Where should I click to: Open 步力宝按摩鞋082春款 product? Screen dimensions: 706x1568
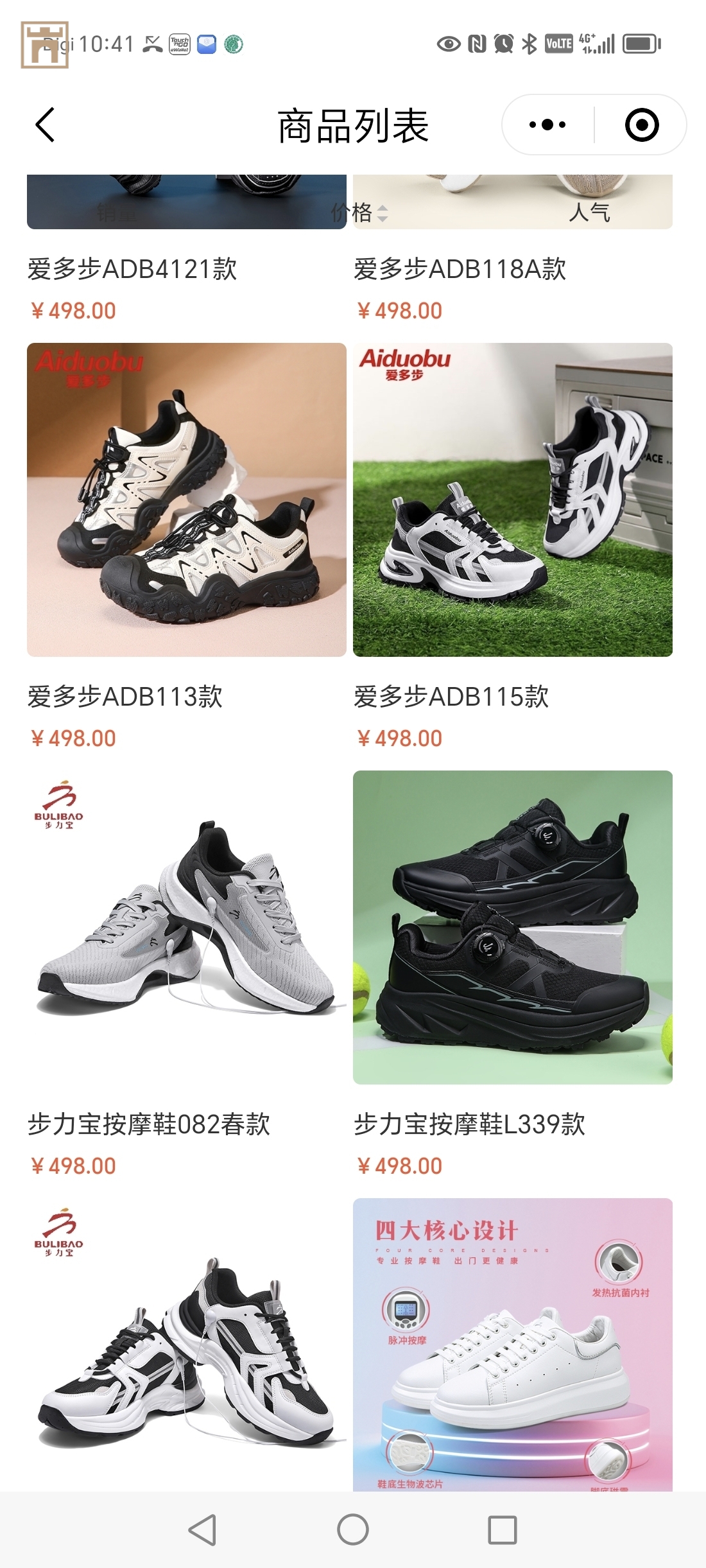click(186, 927)
